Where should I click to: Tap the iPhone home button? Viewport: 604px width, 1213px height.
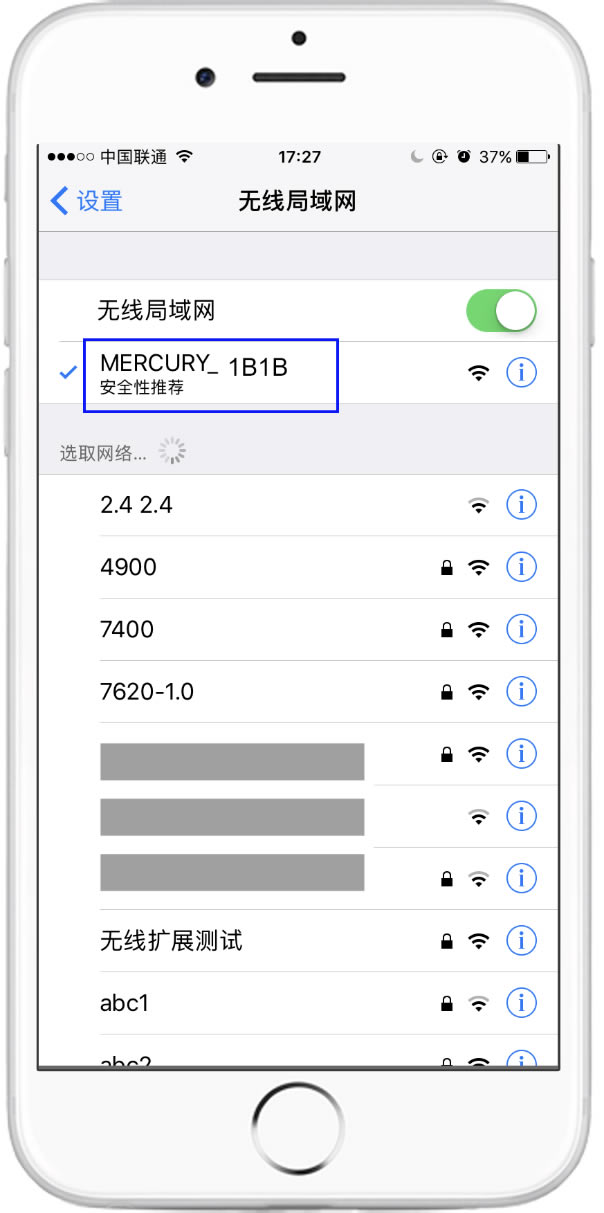coord(299,1133)
